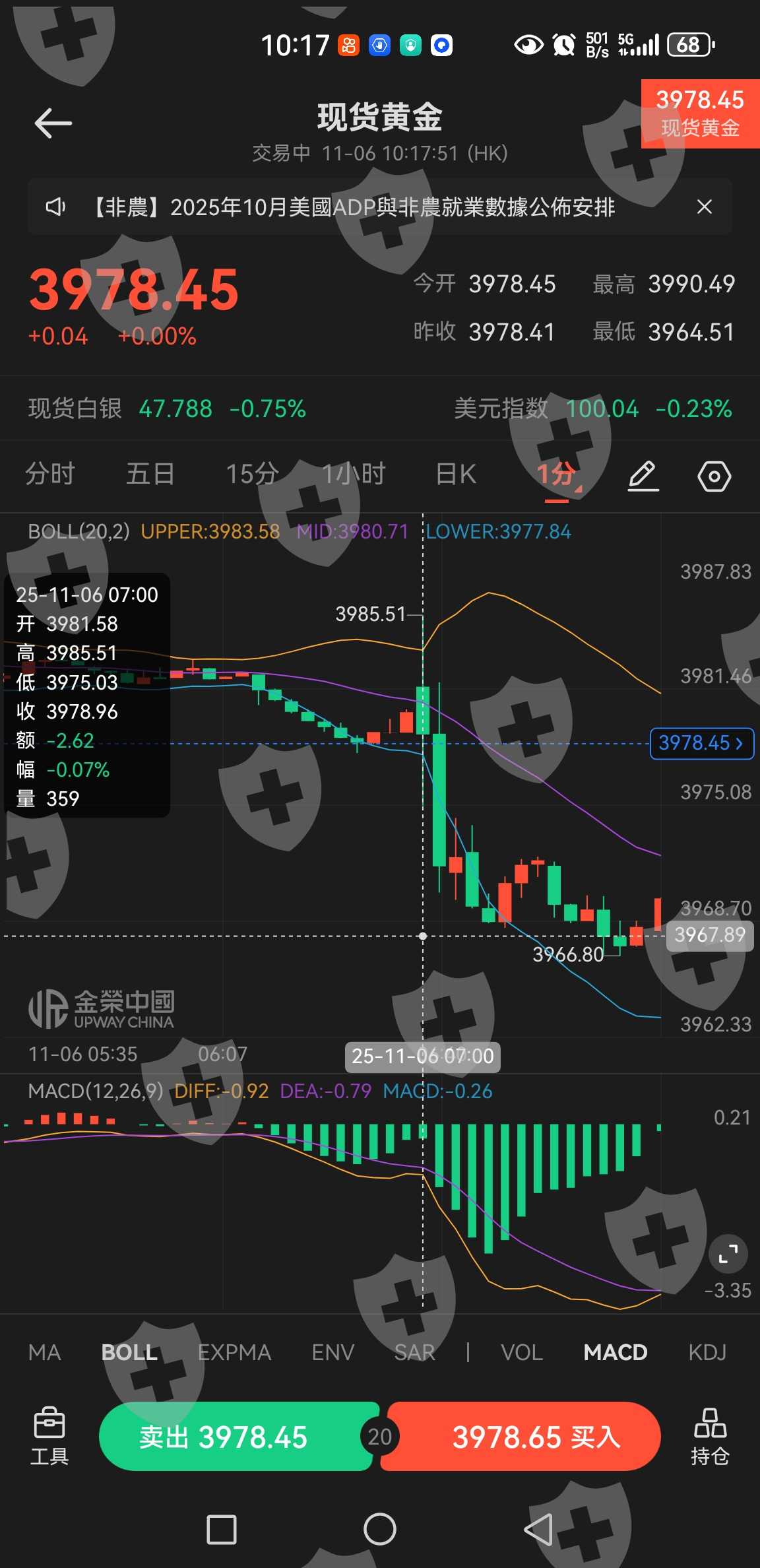Viewport: 760px width, 1568px height.
Task: Open the chart drawing pencil tool
Action: coord(643,476)
